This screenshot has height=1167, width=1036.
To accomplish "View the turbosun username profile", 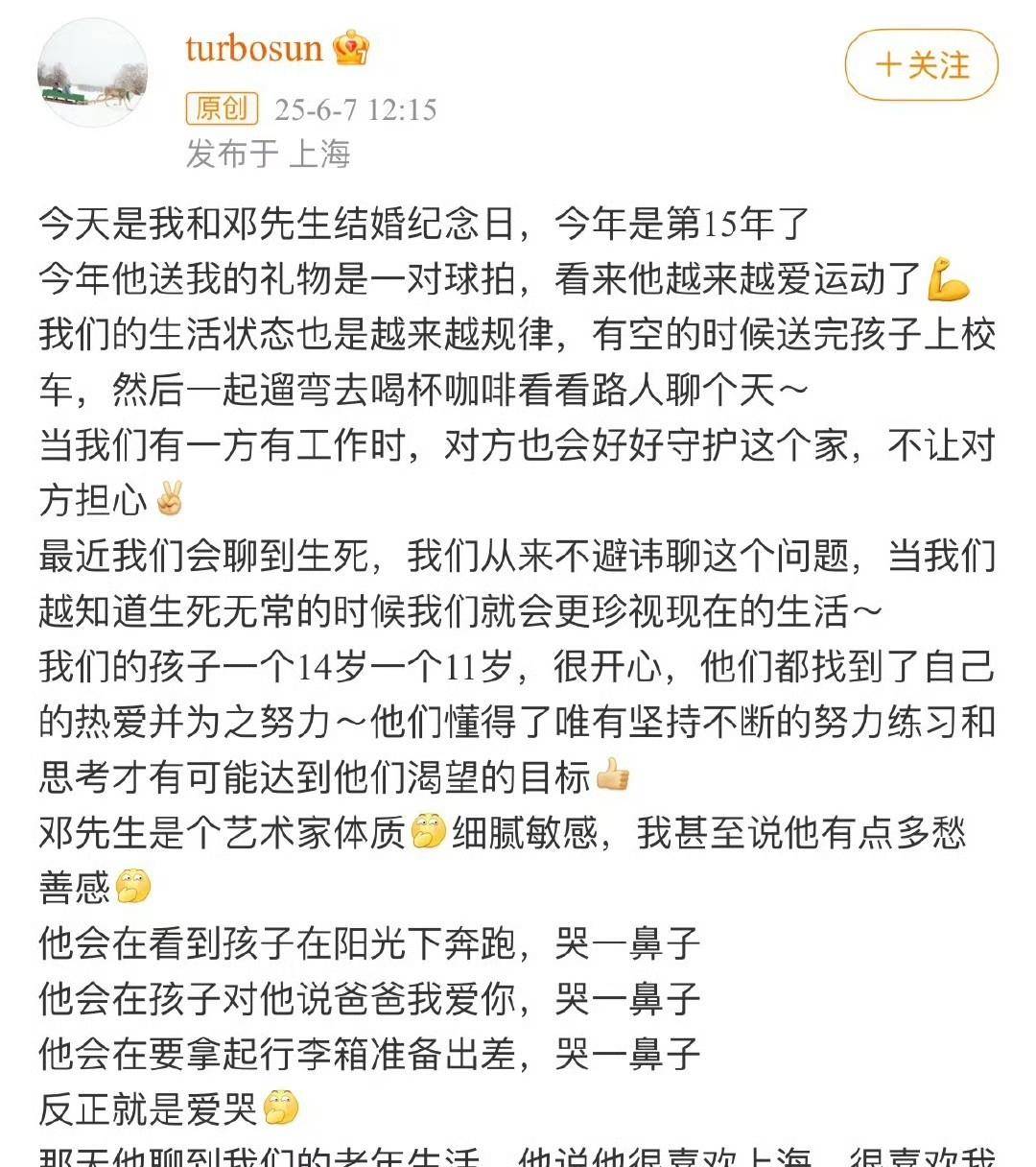I will point(253,48).
